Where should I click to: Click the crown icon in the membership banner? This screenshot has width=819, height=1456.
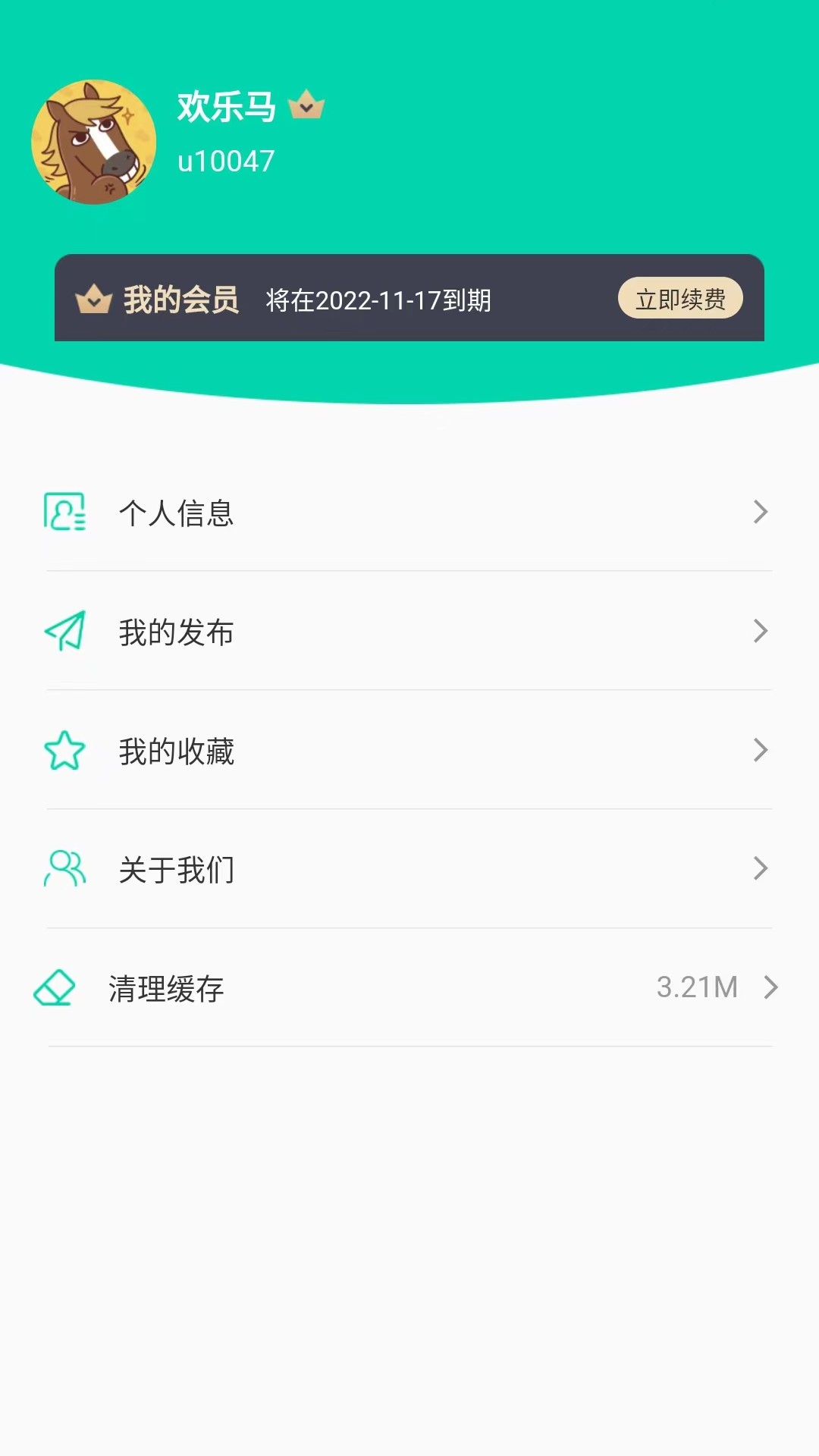click(x=92, y=299)
